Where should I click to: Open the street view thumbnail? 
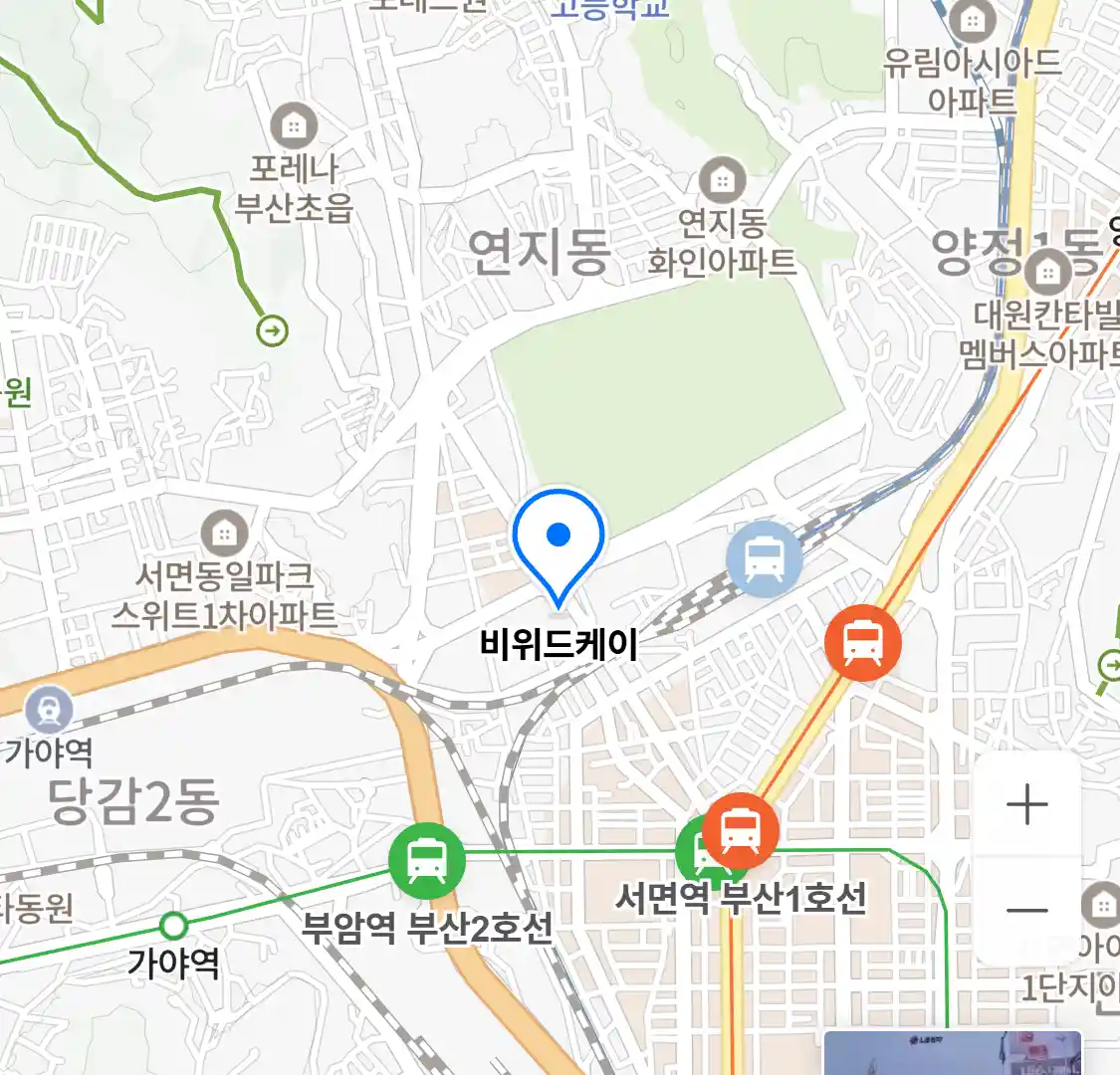952,1053
